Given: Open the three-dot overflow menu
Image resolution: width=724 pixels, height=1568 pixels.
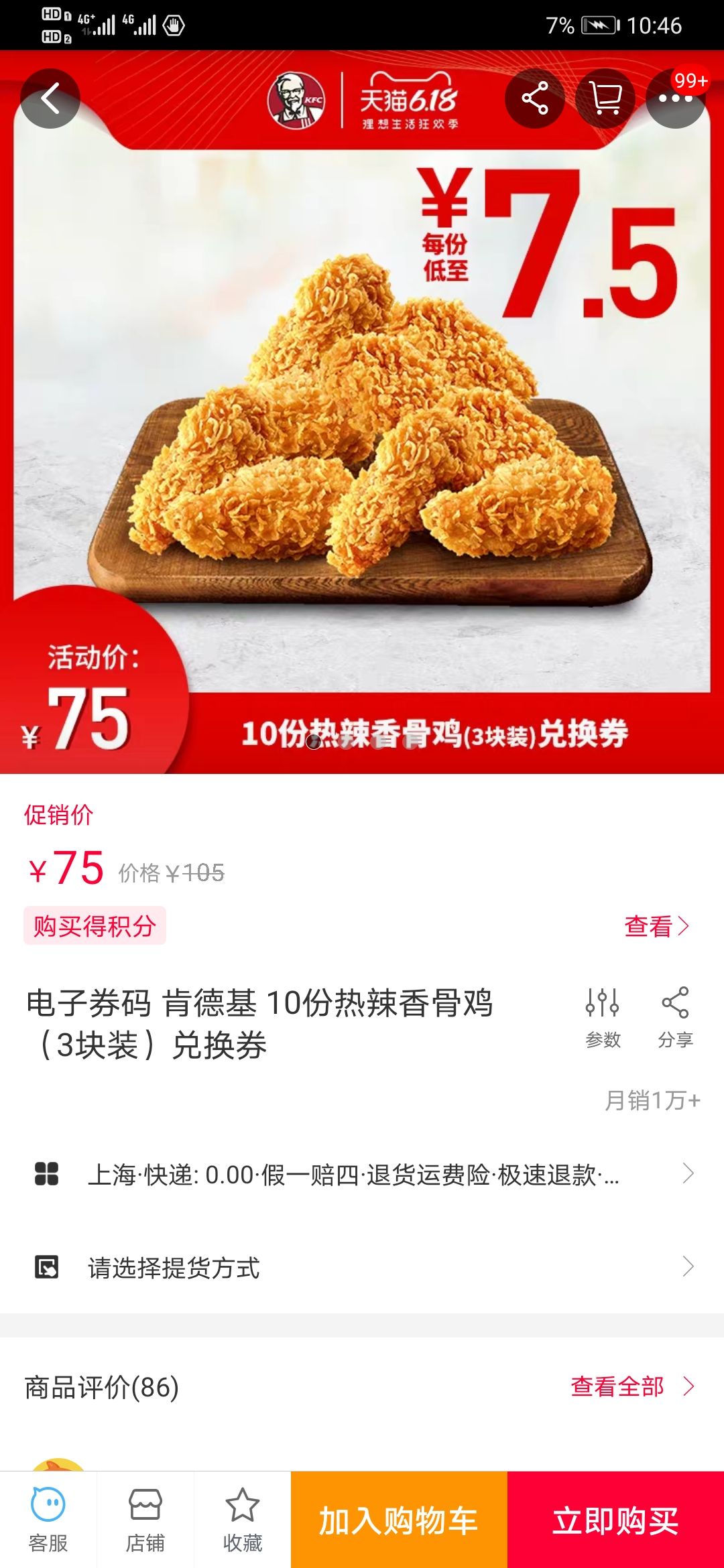Looking at the screenshot, I should tap(675, 99).
